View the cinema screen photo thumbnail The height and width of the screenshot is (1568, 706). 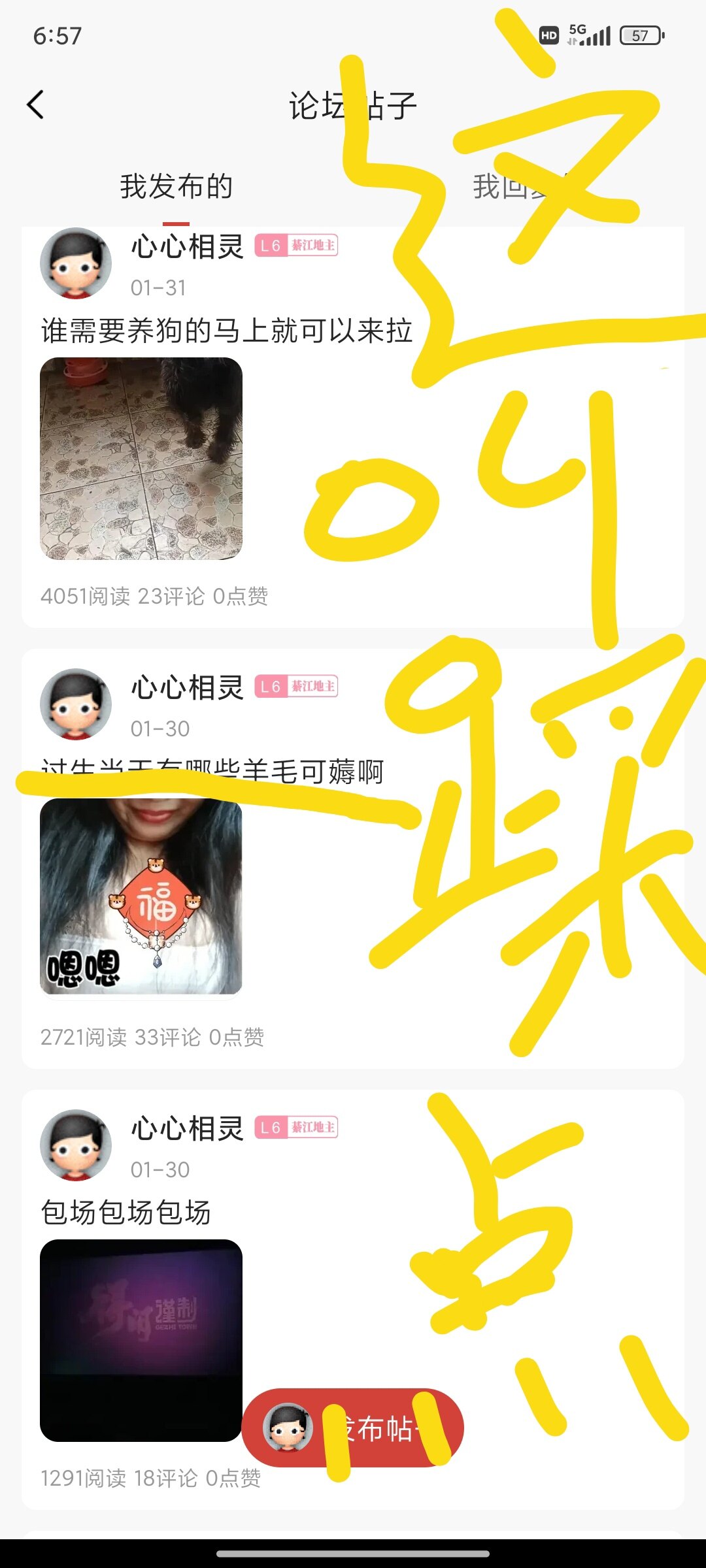tap(141, 1339)
